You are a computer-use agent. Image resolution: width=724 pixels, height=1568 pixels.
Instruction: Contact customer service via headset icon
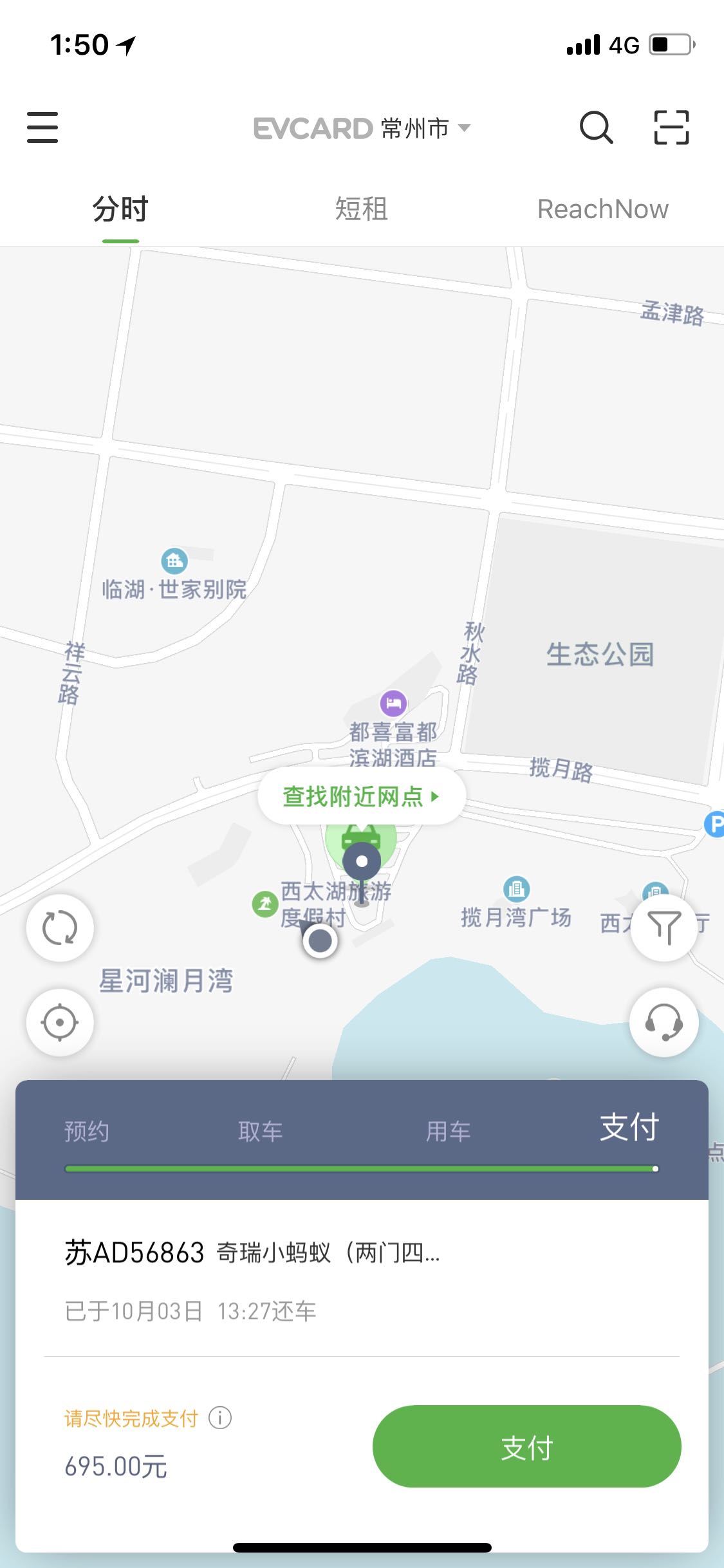coord(664,1022)
